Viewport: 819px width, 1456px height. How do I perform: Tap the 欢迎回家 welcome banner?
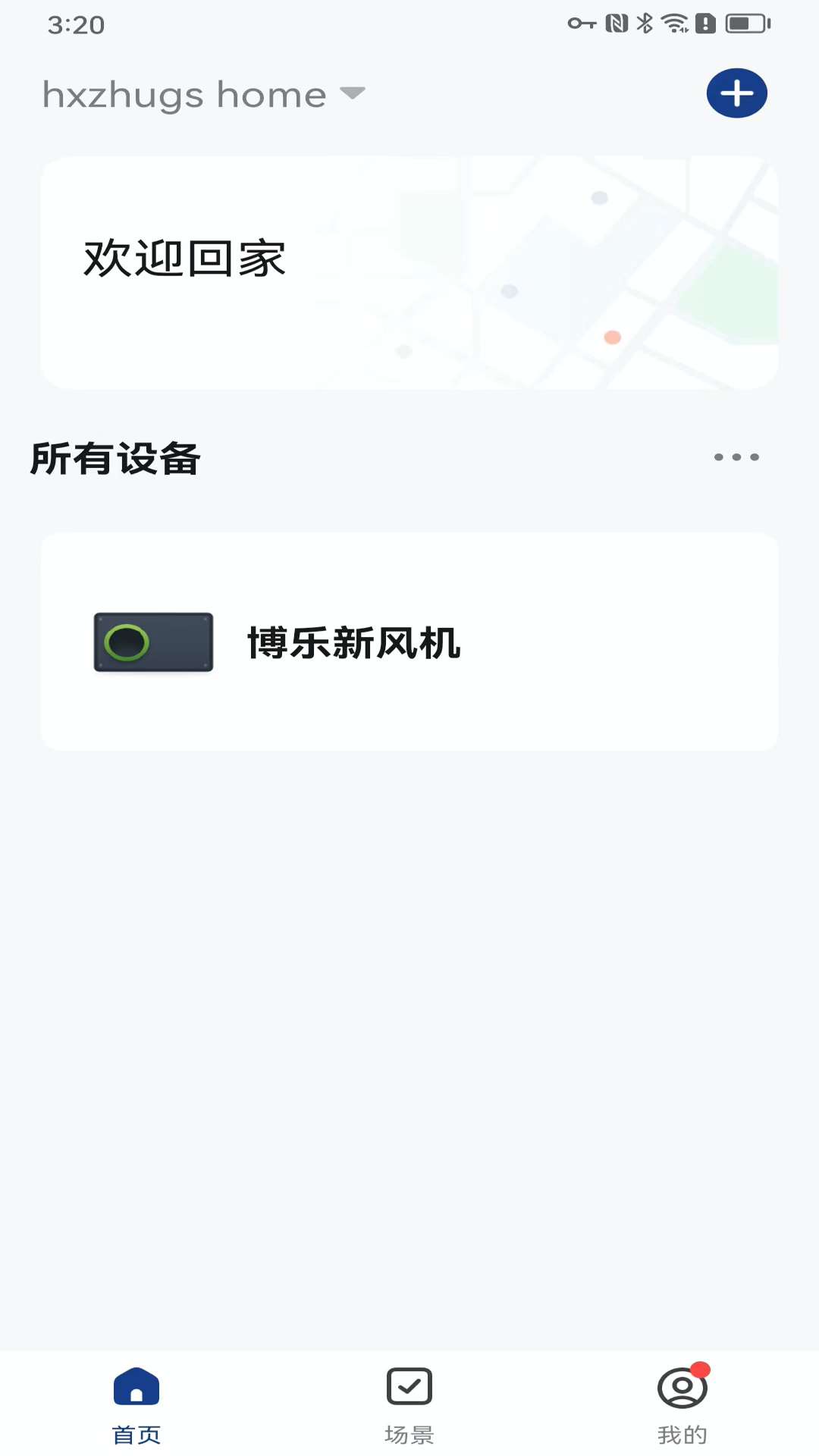tap(409, 271)
